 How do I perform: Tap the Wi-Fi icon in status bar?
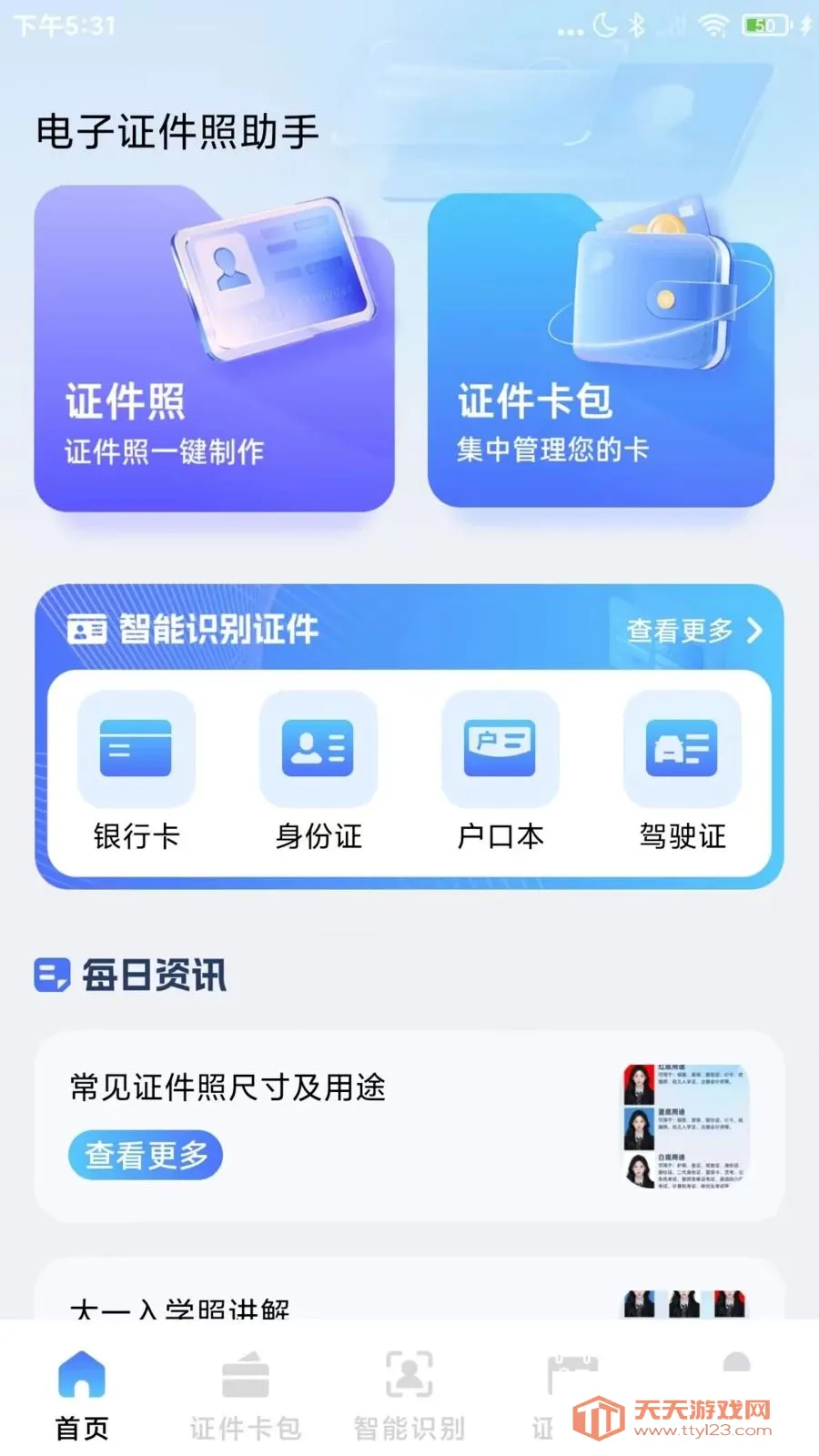714,25
